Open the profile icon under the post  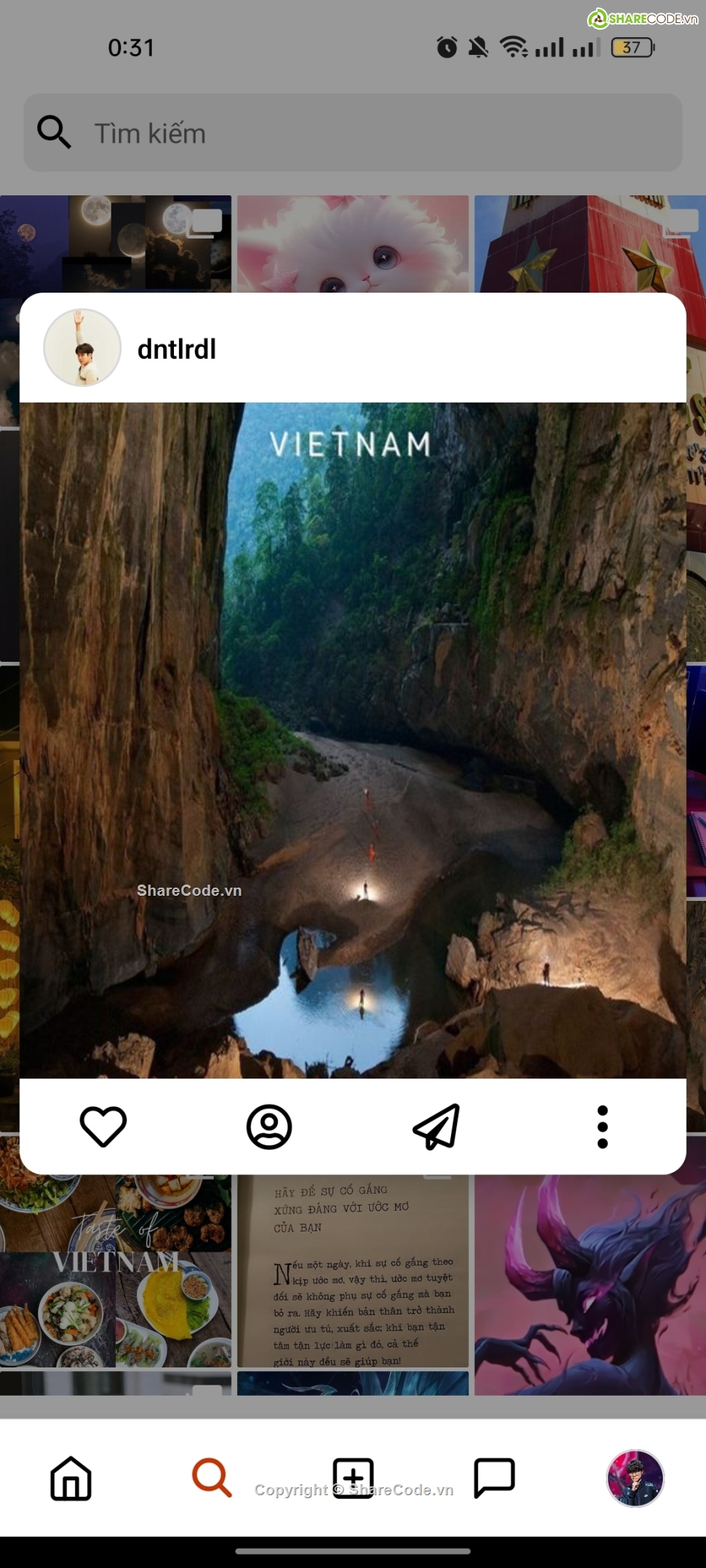coord(269,1126)
